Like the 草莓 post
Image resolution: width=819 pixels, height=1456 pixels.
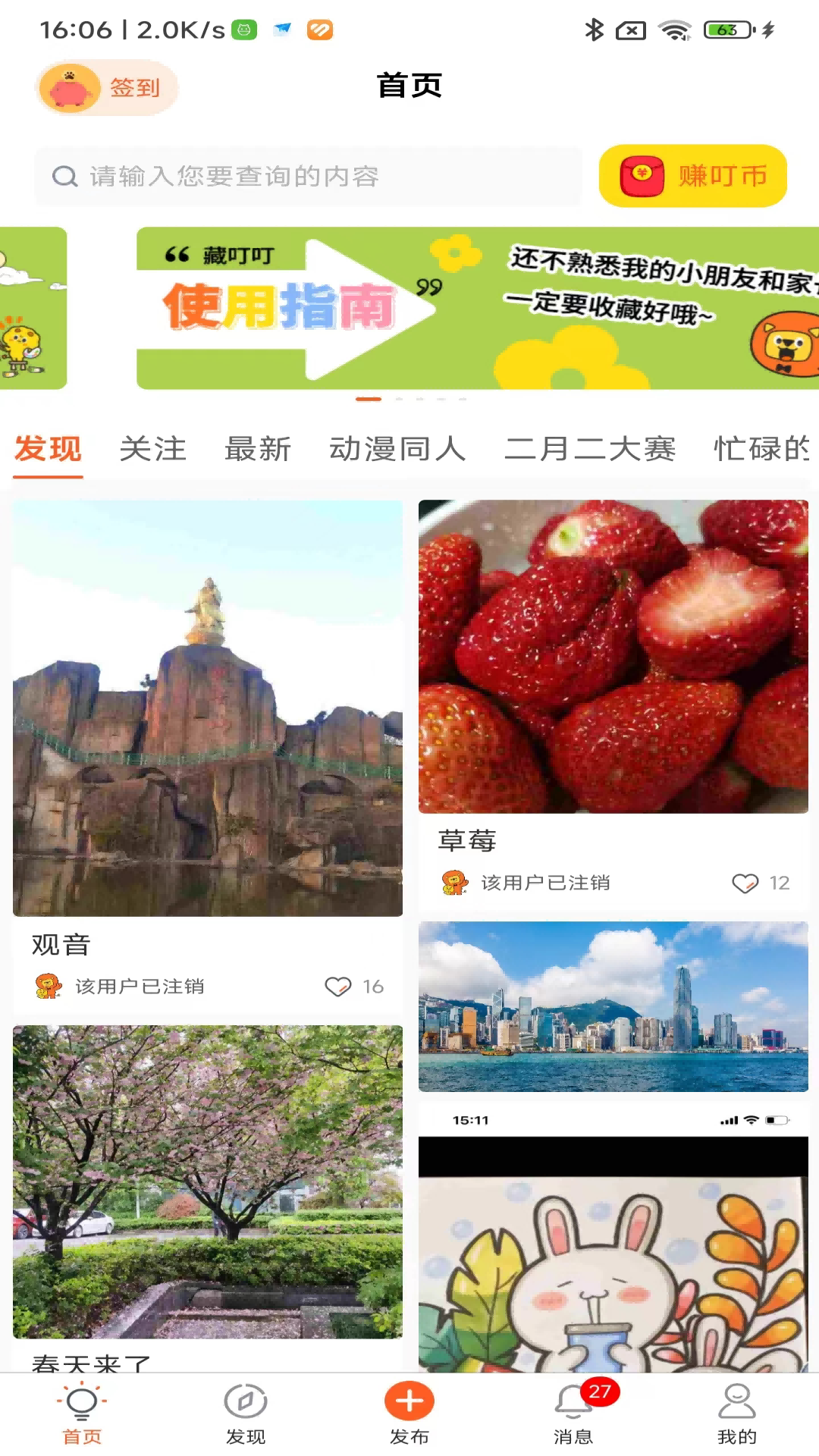[745, 883]
